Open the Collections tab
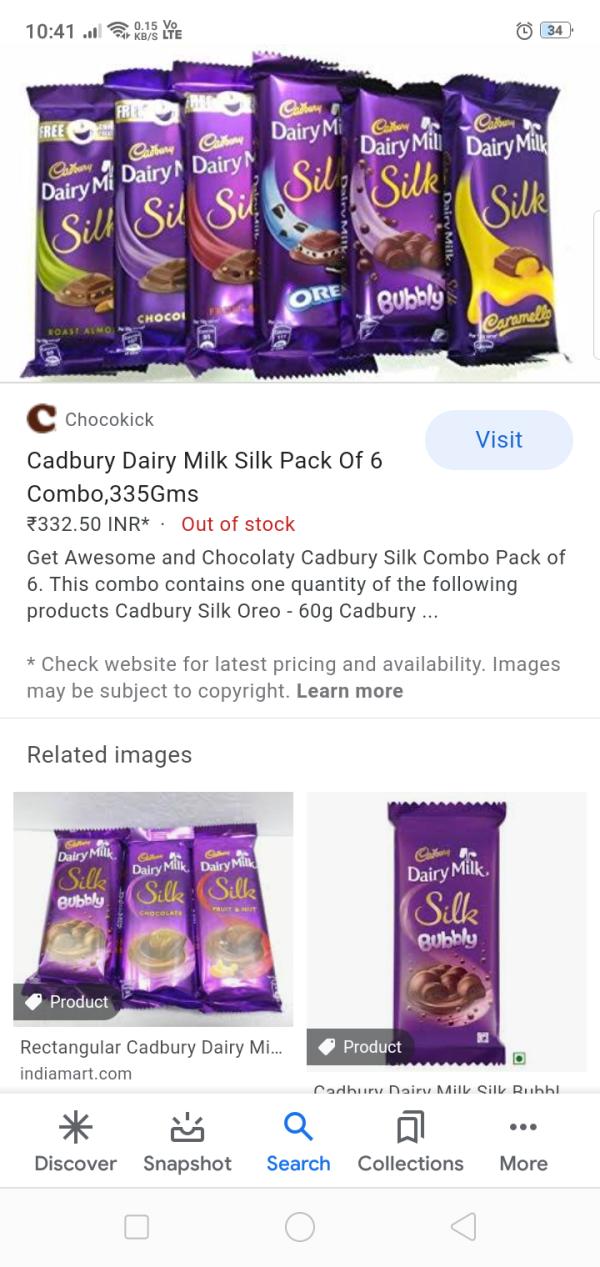600x1267 pixels. (410, 1143)
